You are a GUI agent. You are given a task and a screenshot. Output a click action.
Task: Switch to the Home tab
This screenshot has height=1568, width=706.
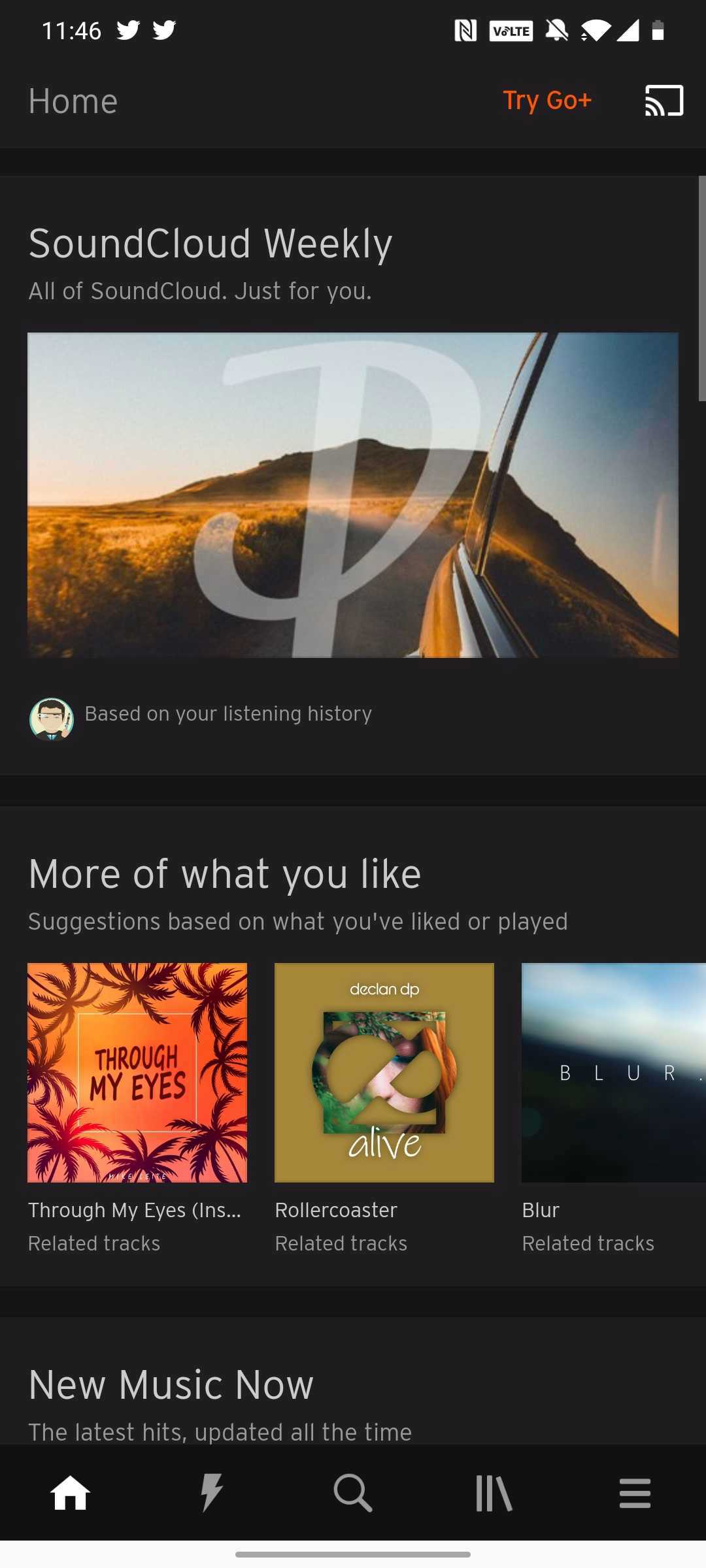pos(71,1494)
